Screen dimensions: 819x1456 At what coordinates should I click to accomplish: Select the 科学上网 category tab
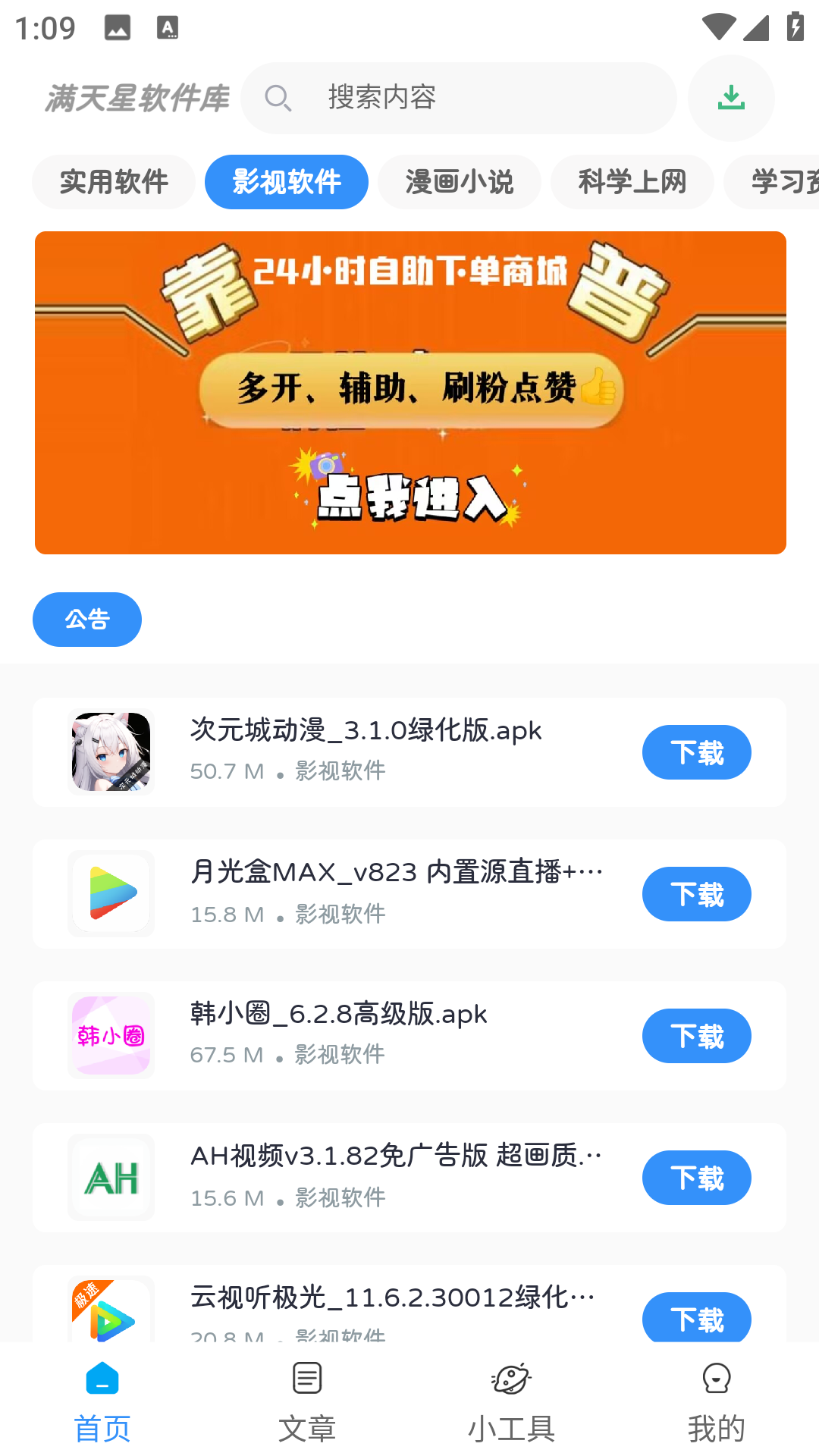click(x=632, y=181)
